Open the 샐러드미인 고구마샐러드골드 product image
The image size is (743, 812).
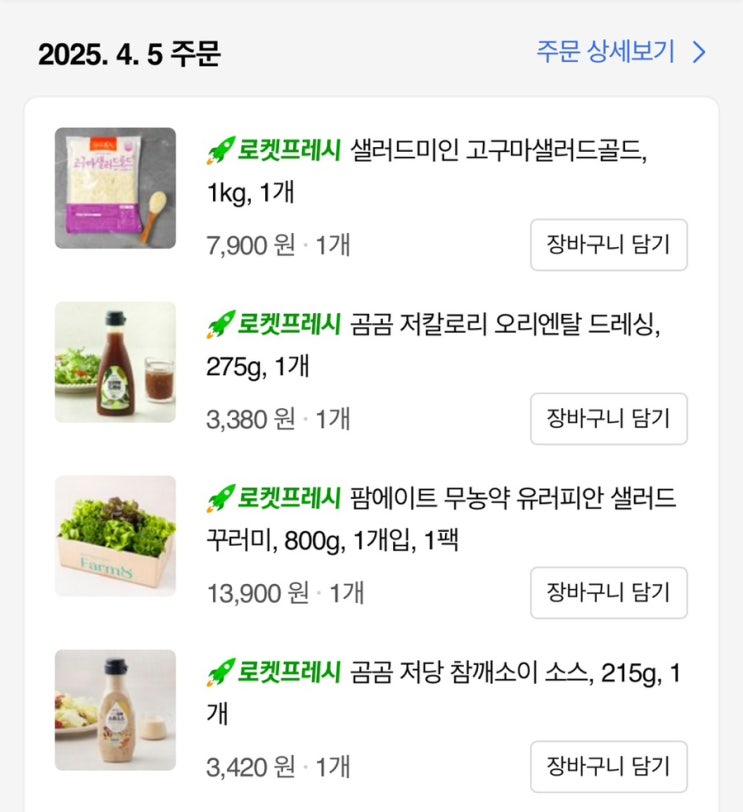click(x=115, y=188)
